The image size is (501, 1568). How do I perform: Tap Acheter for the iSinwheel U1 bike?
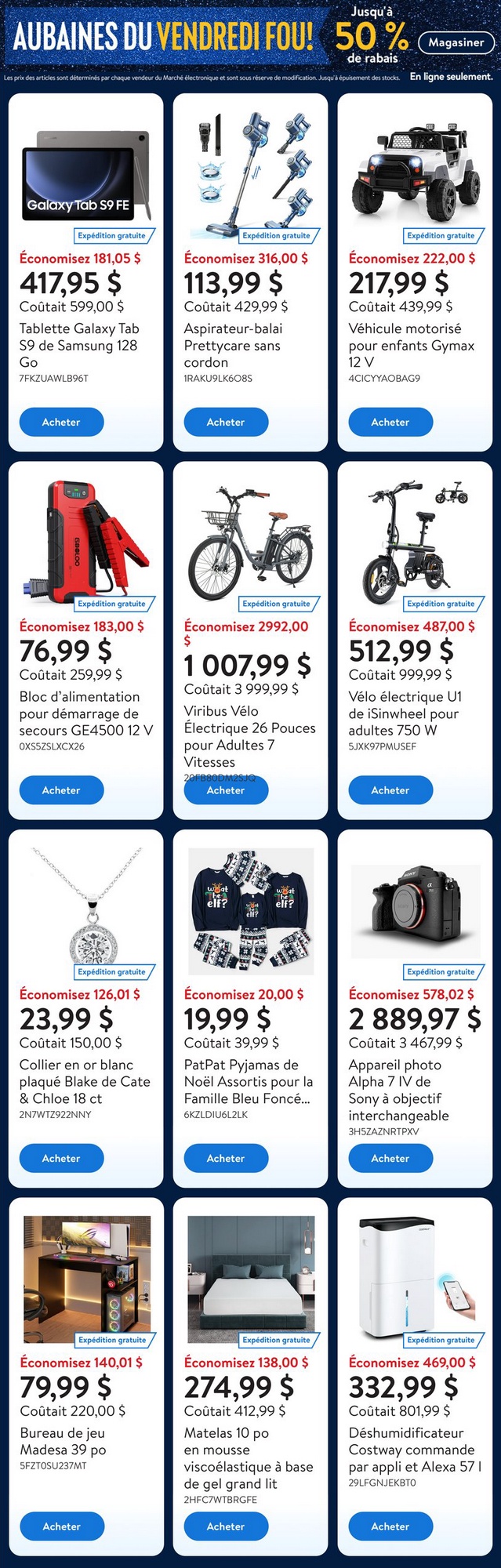pos(390,790)
